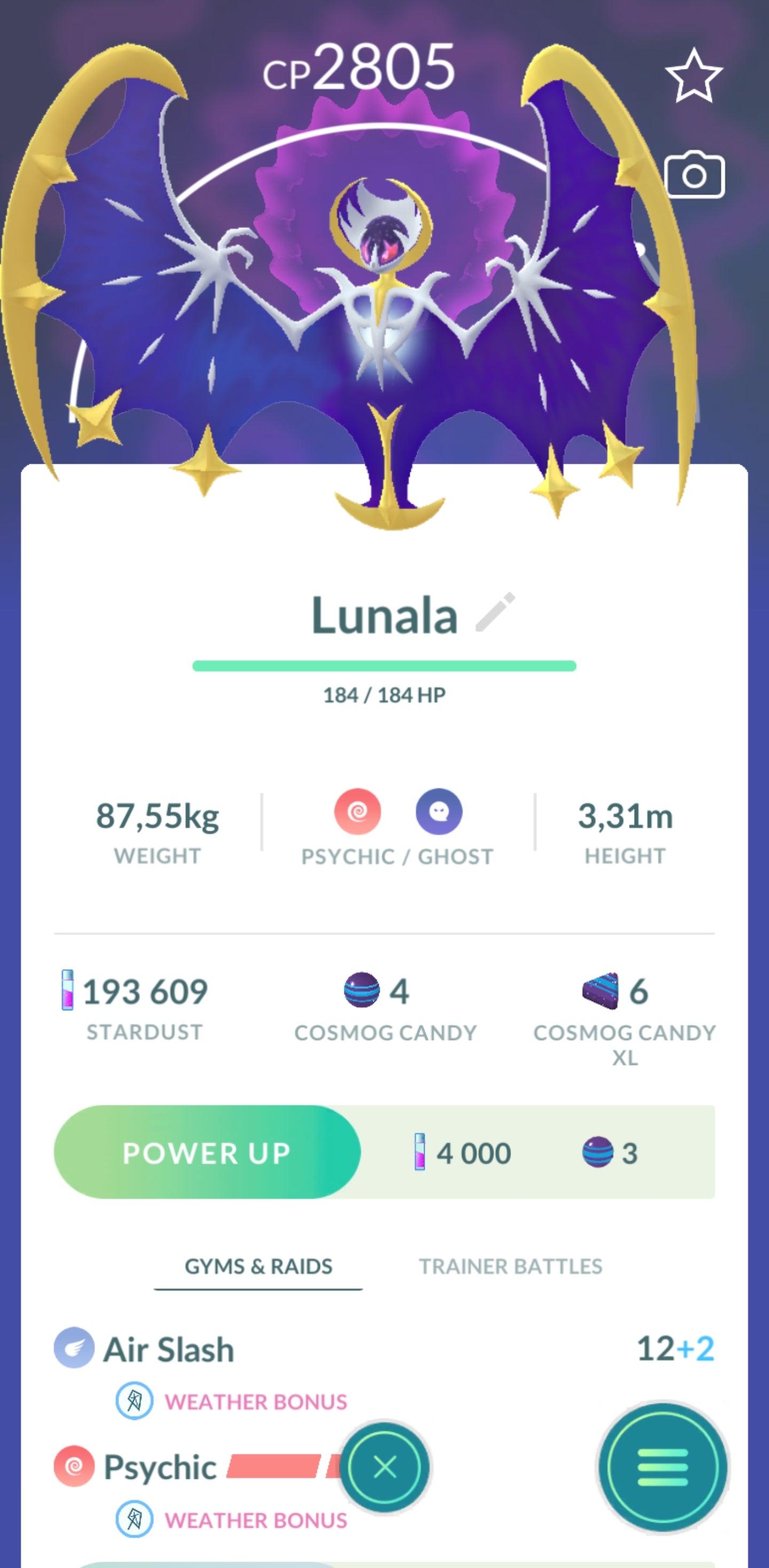This screenshot has width=769, height=1568.
Task: Mark Lunala as favorite with the star
Action: [694, 77]
